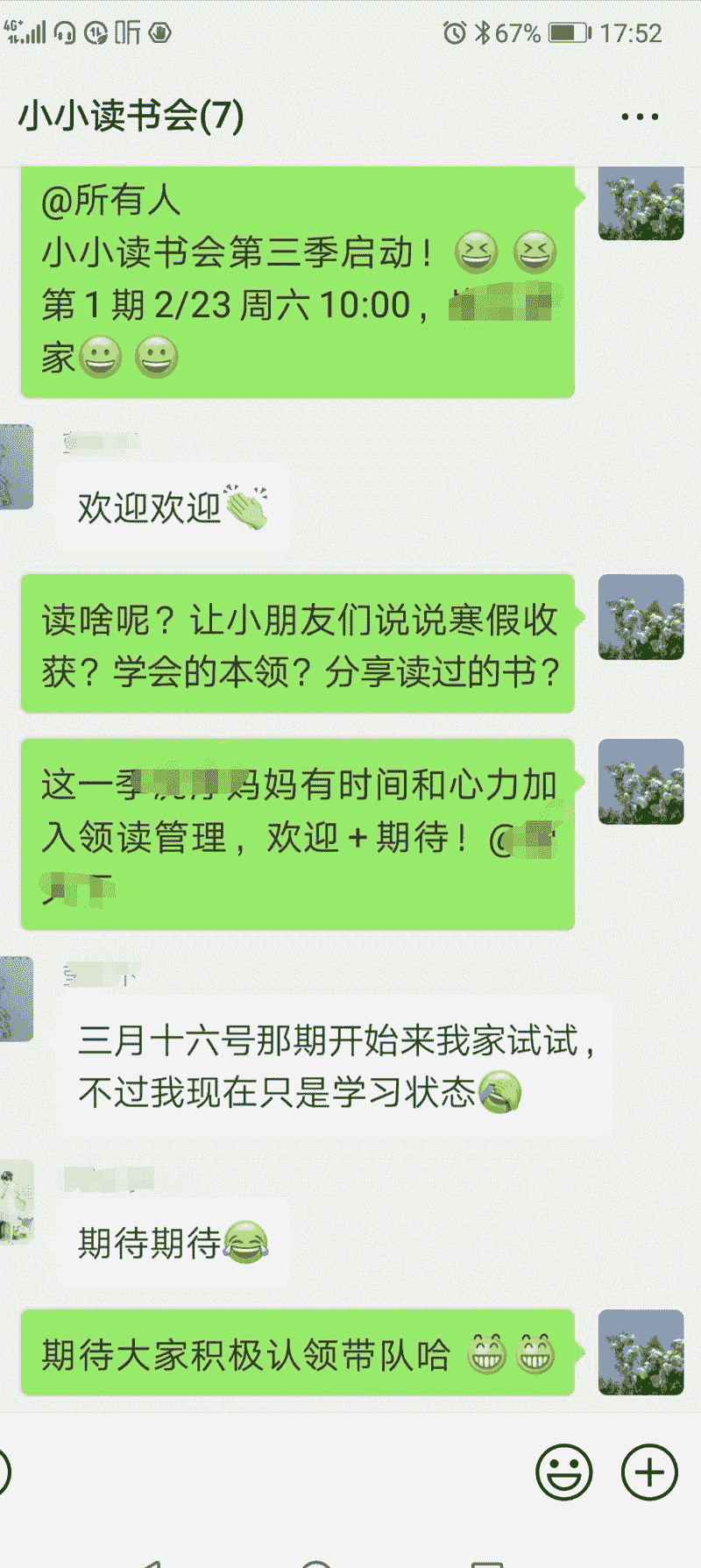Open the three-dot group chat menu

click(x=639, y=117)
